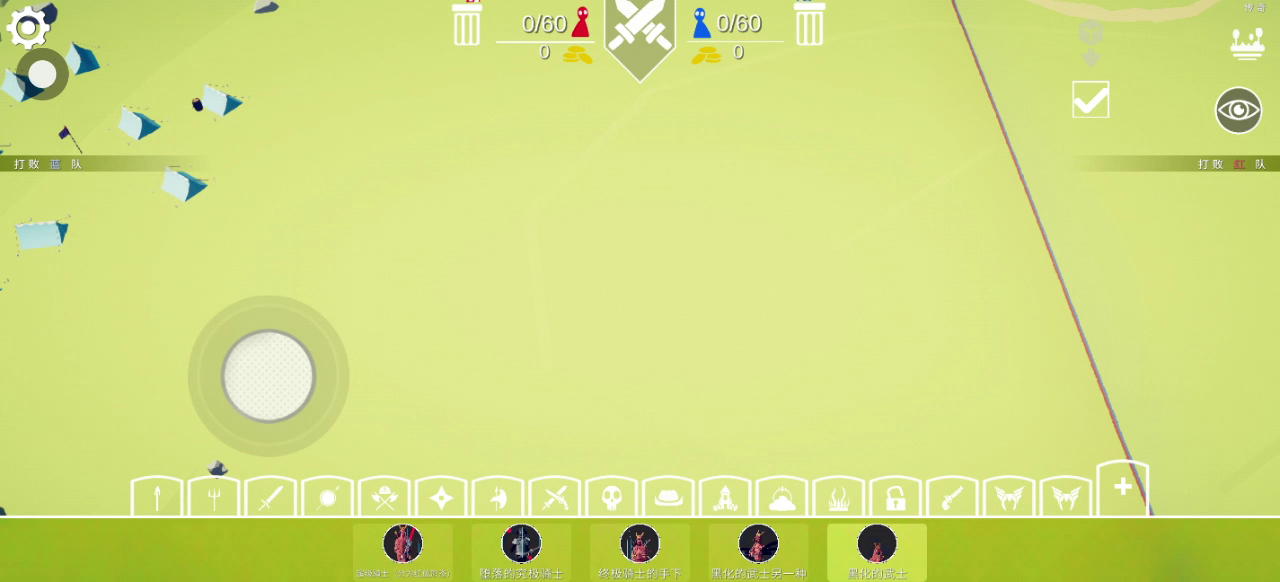Select the unit 堕落的究极骑士
1280x582 pixels.
(521, 552)
